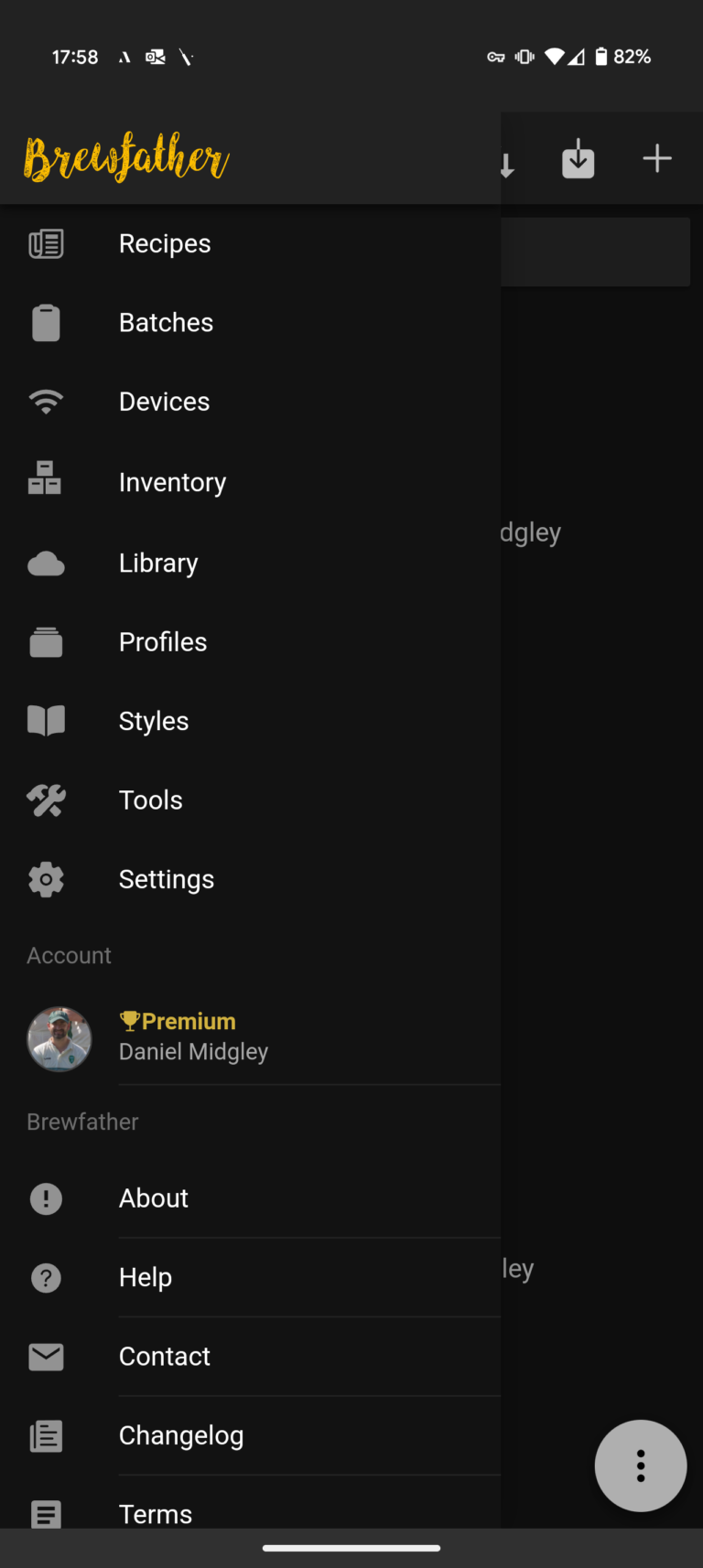View the About page
703x1568 pixels.
tap(154, 1198)
